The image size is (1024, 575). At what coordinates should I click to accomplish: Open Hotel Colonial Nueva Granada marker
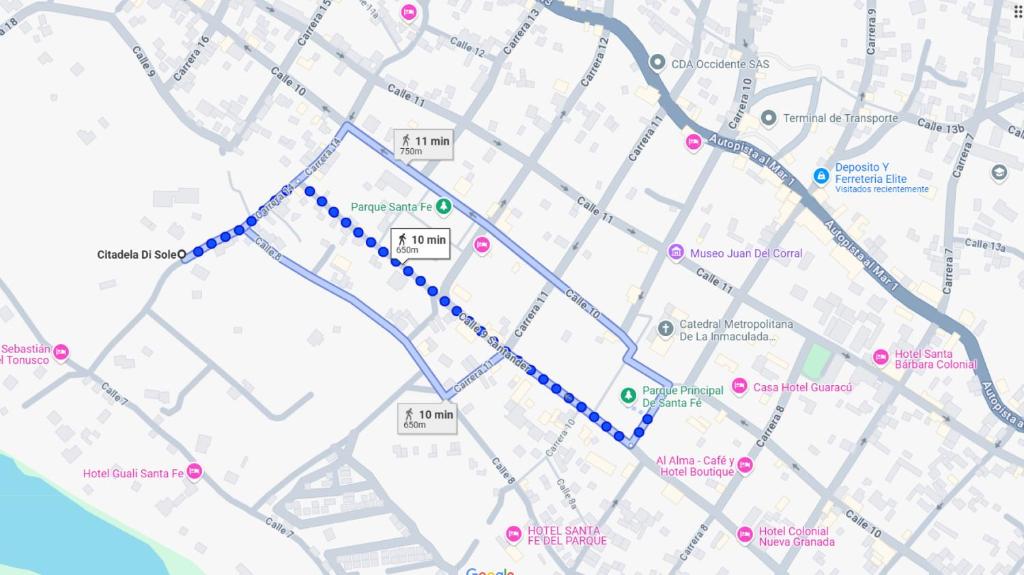point(745,534)
